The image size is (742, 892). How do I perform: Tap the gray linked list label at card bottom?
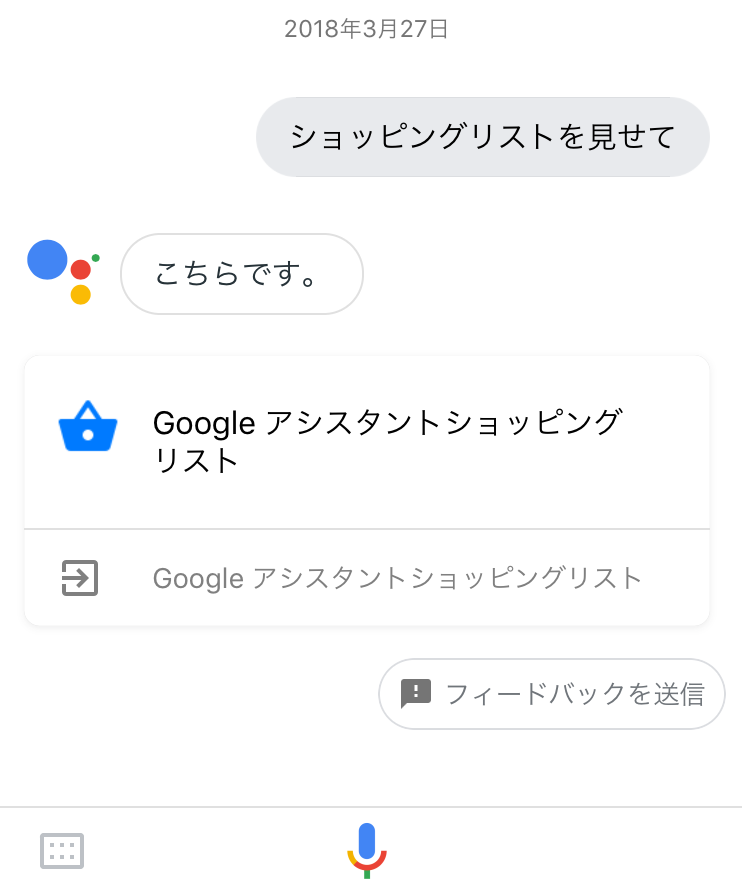pos(397,578)
